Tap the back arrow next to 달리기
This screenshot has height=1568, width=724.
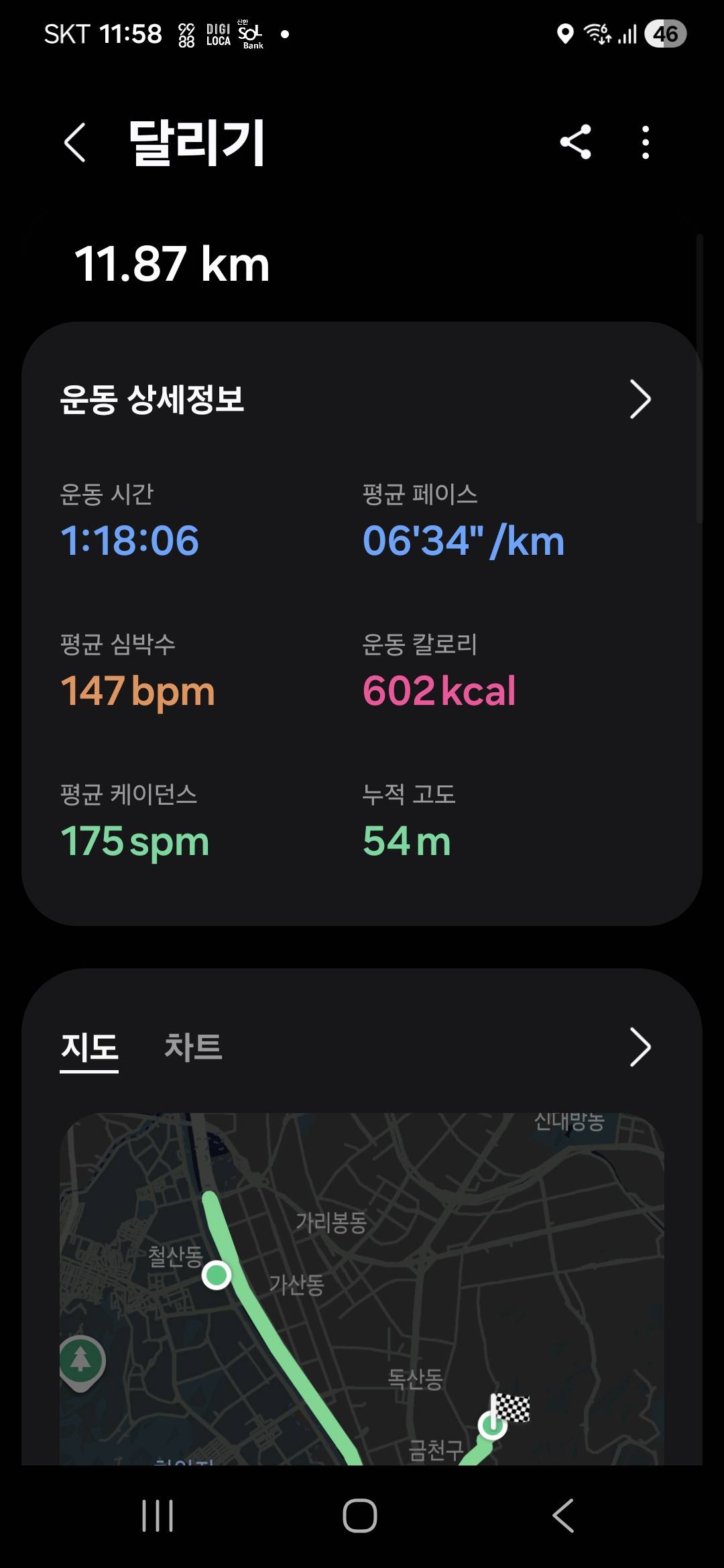[x=75, y=143]
